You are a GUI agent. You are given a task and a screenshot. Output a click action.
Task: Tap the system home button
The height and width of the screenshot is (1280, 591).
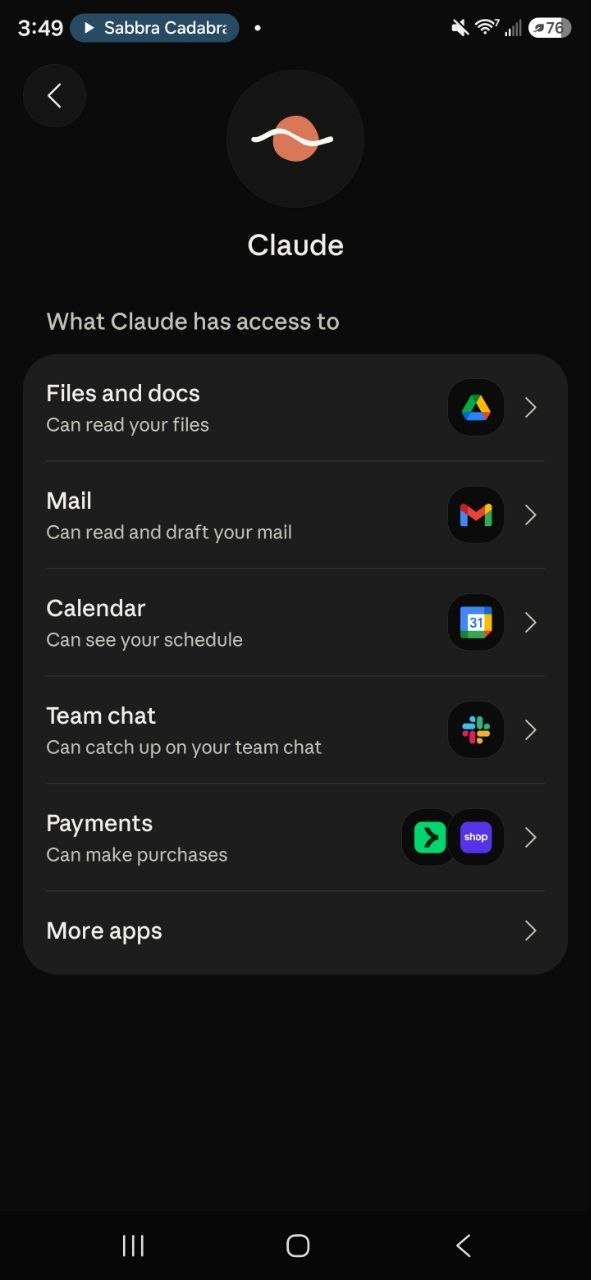point(297,1245)
